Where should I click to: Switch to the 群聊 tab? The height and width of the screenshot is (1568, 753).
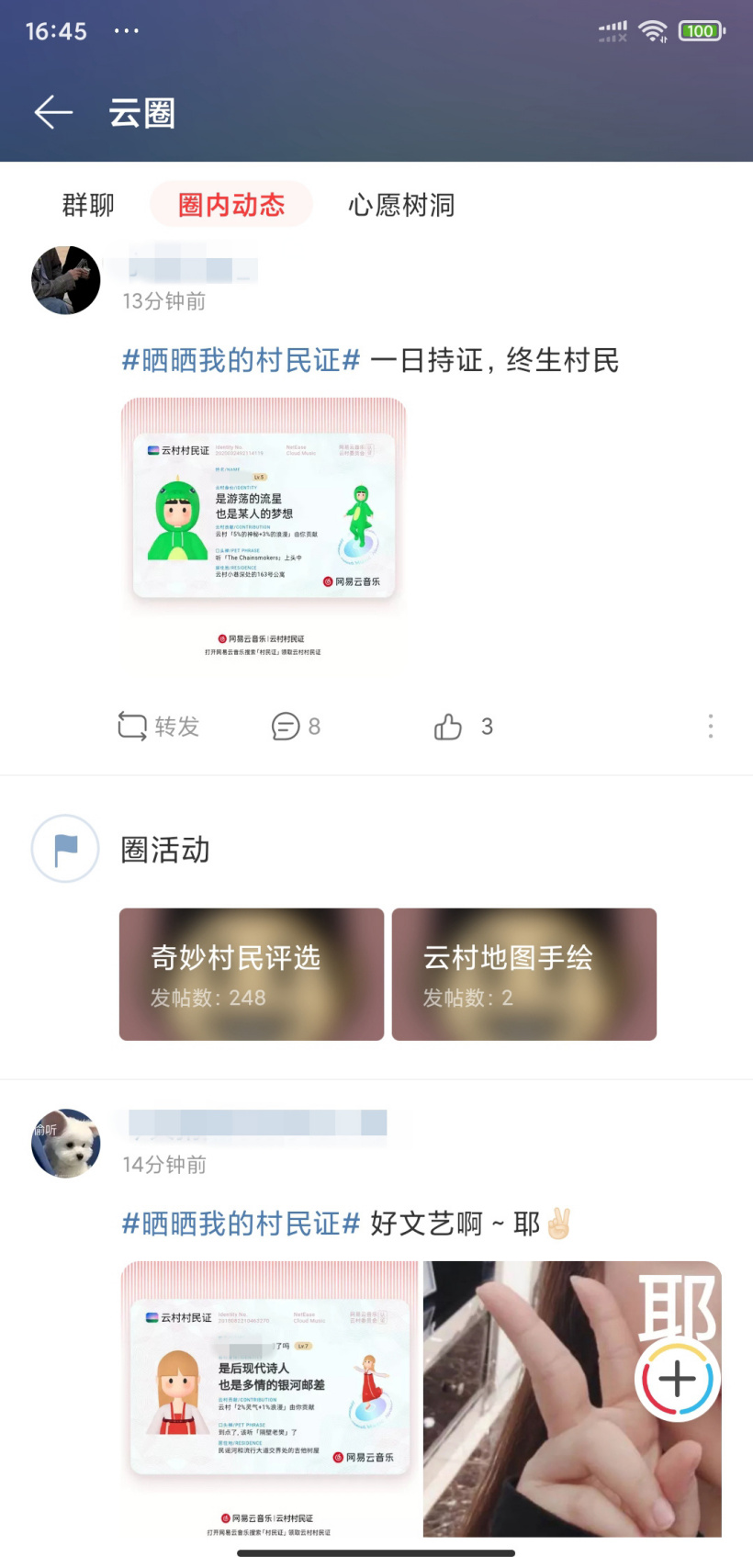coord(88,205)
